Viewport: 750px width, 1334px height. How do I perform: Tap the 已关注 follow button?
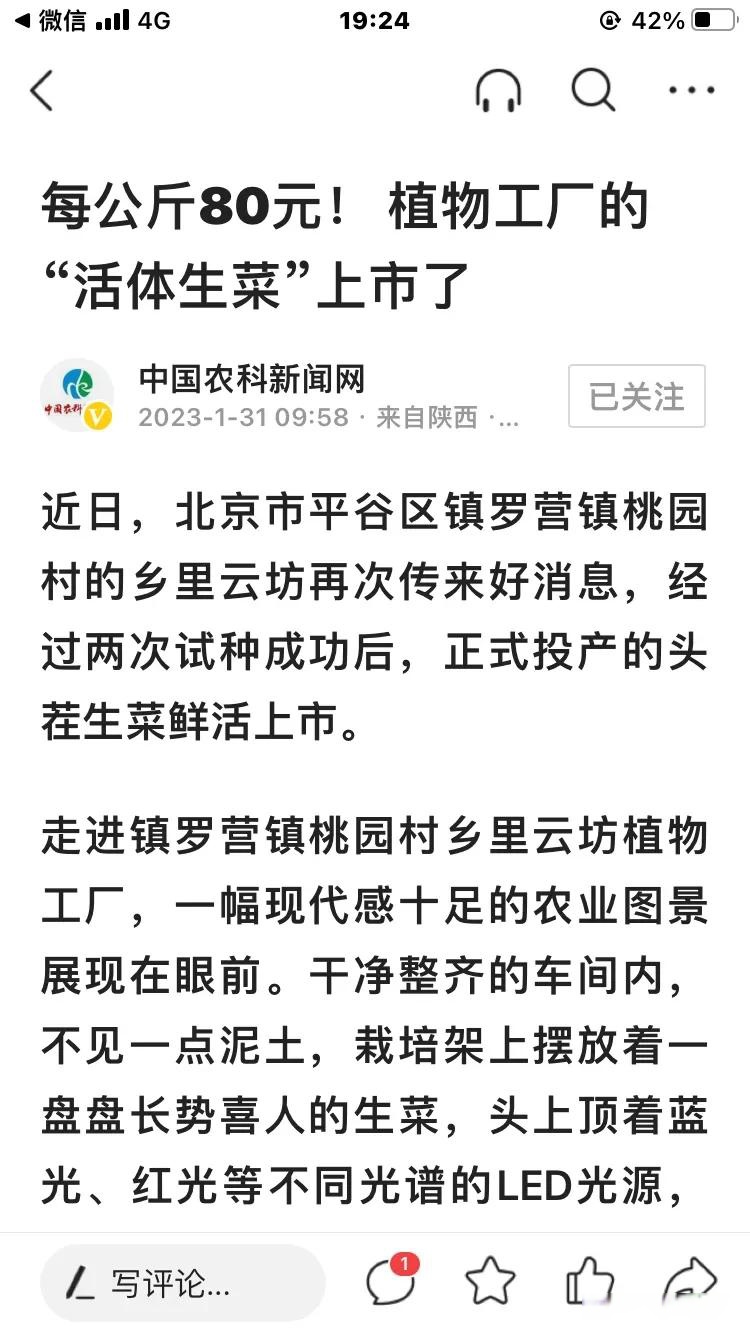[x=637, y=397]
